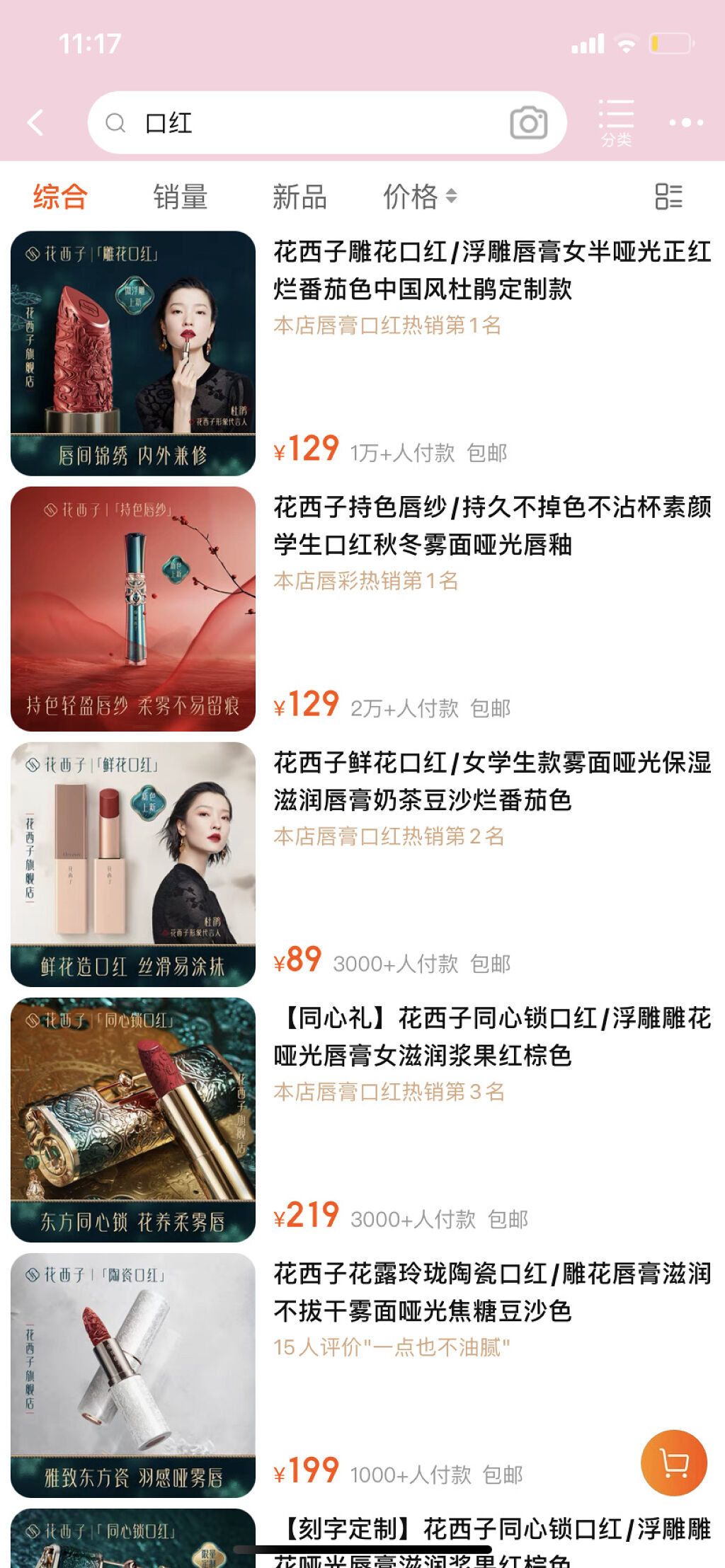
Task: View 花西子鲜花口红 priced ¥89
Action: coord(491,781)
